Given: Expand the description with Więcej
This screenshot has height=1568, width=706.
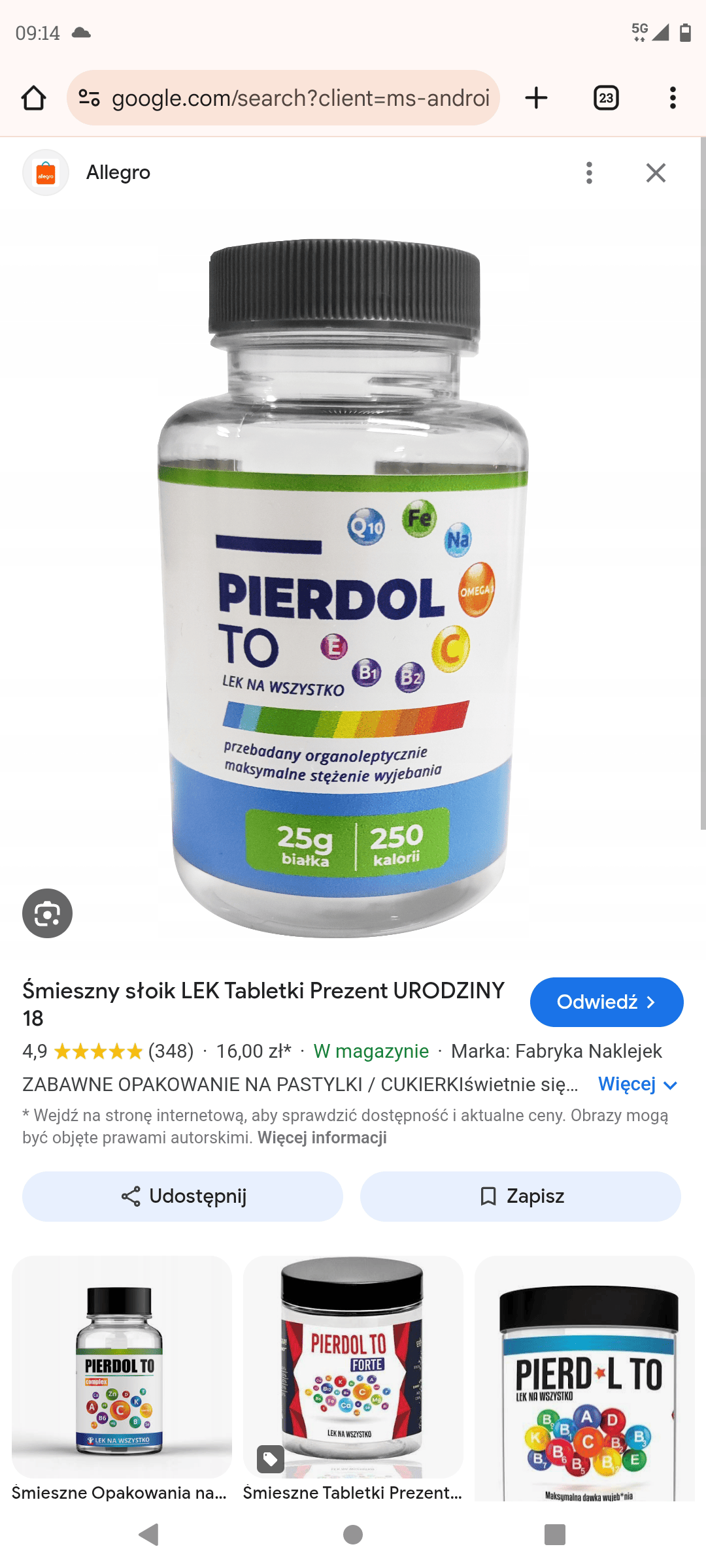Looking at the screenshot, I should pyautogui.click(x=637, y=1085).
